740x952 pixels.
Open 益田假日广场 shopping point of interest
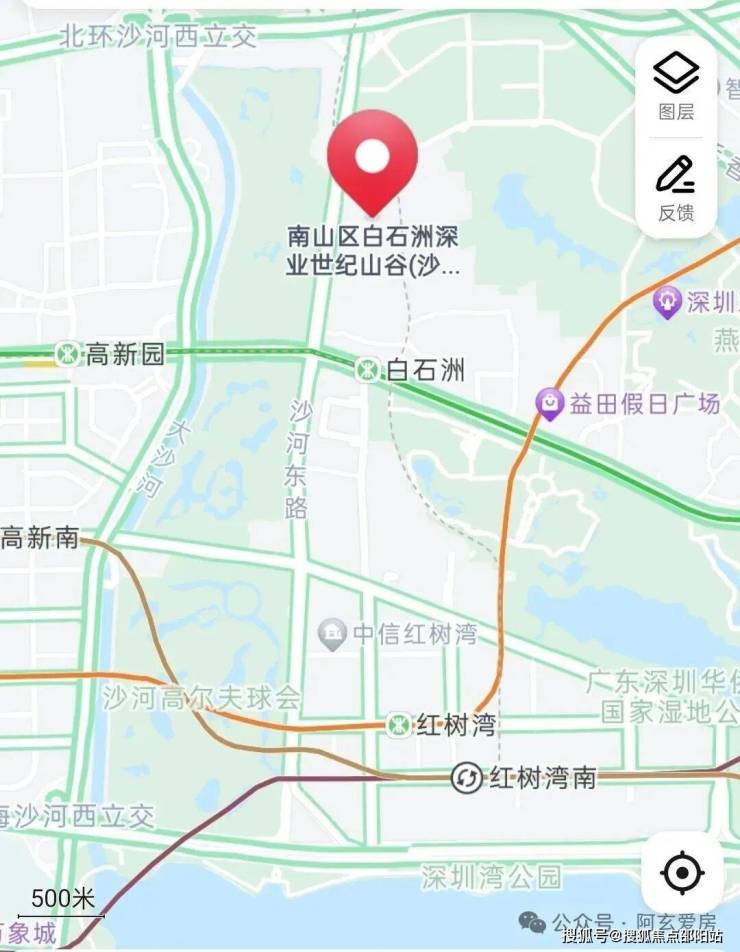549,404
